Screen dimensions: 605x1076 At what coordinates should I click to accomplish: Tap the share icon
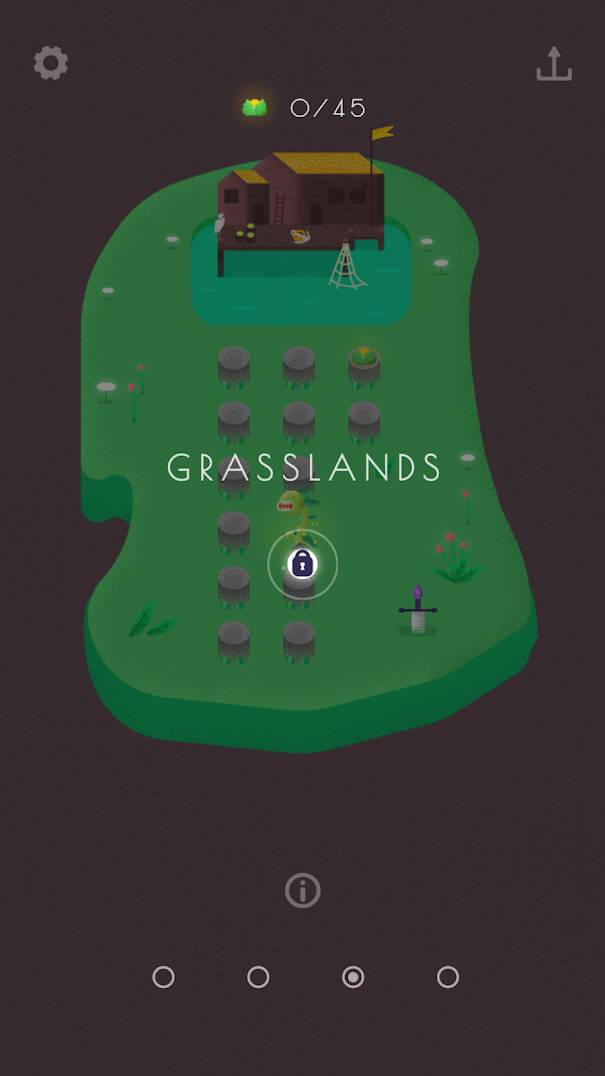coord(554,64)
